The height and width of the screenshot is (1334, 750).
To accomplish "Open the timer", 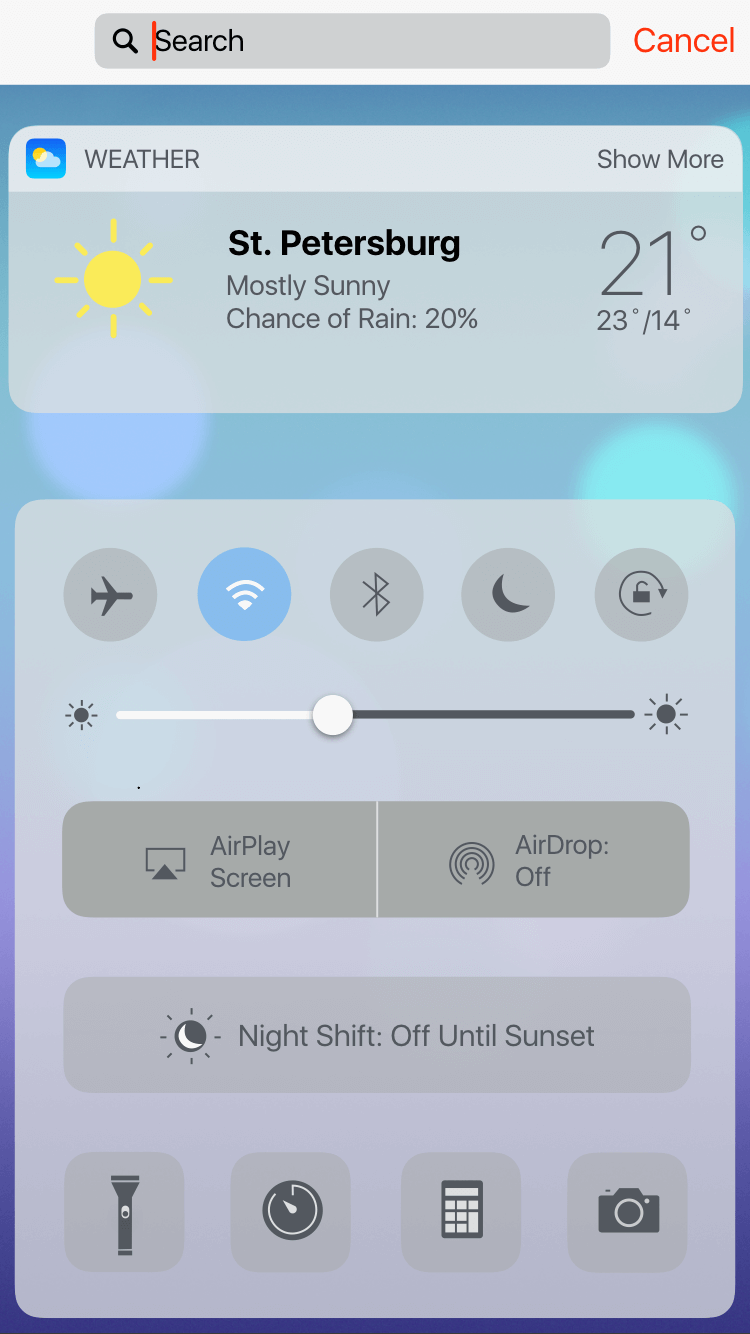I will click(x=291, y=1212).
